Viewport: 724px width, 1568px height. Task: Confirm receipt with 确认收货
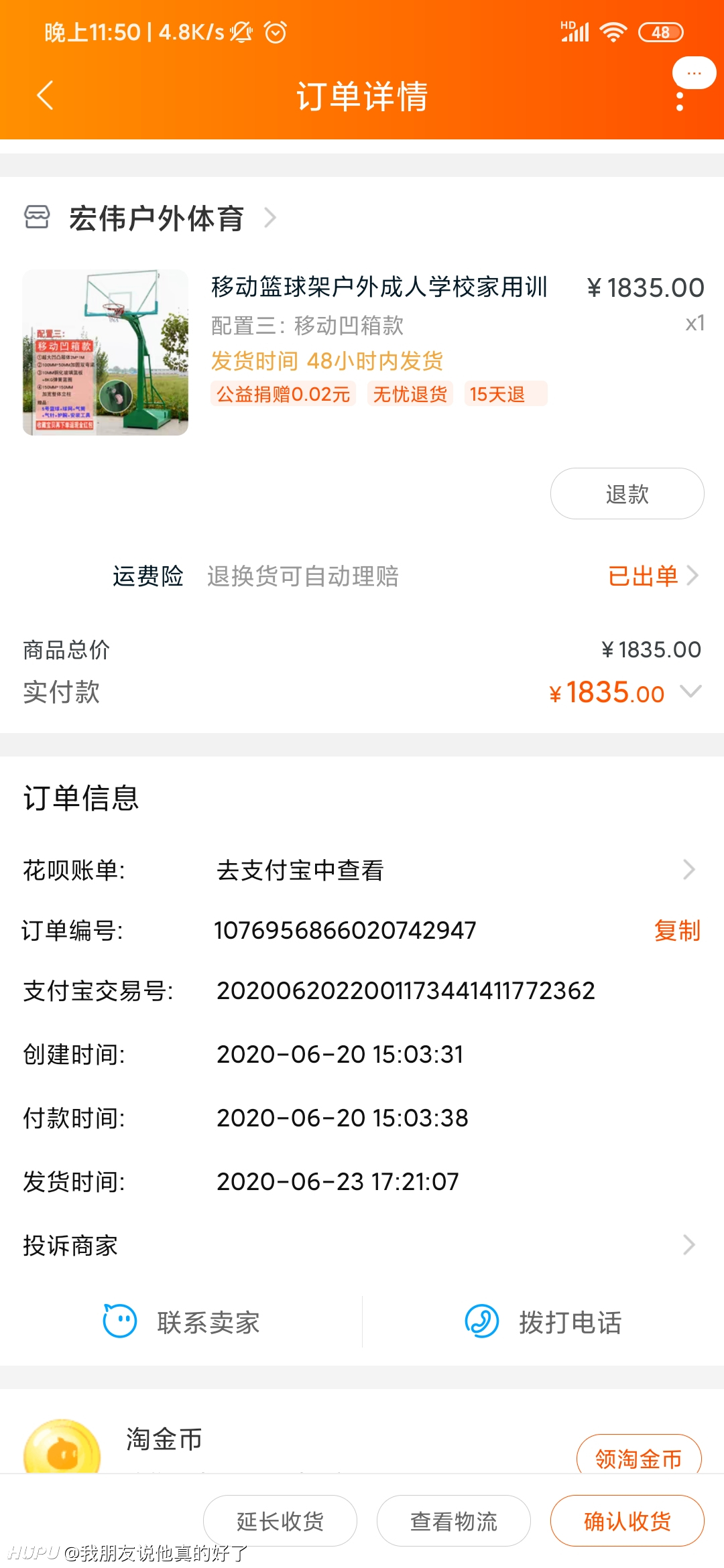pos(627,1521)
